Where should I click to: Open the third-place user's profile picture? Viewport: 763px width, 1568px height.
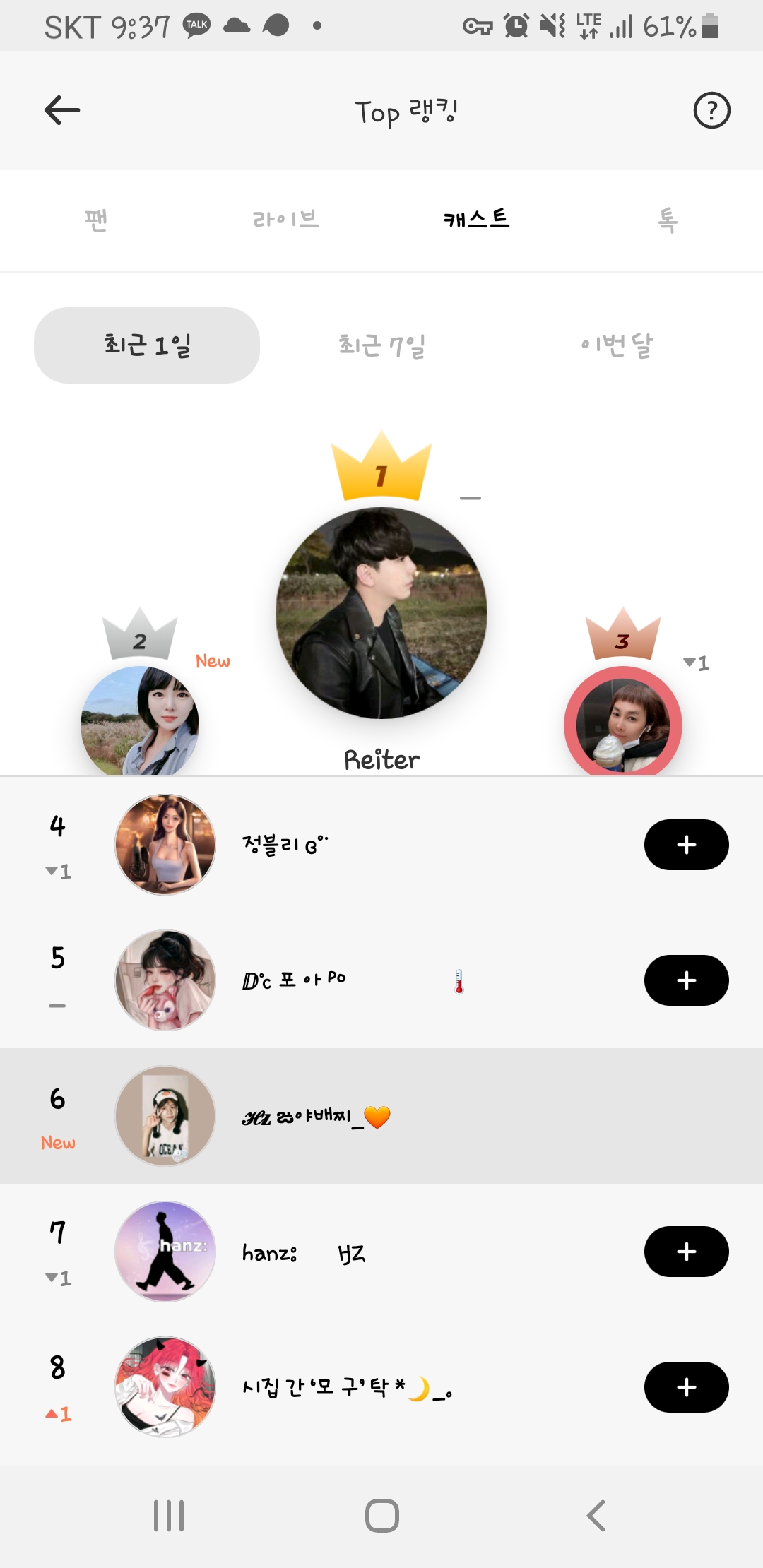pos(622,723)
